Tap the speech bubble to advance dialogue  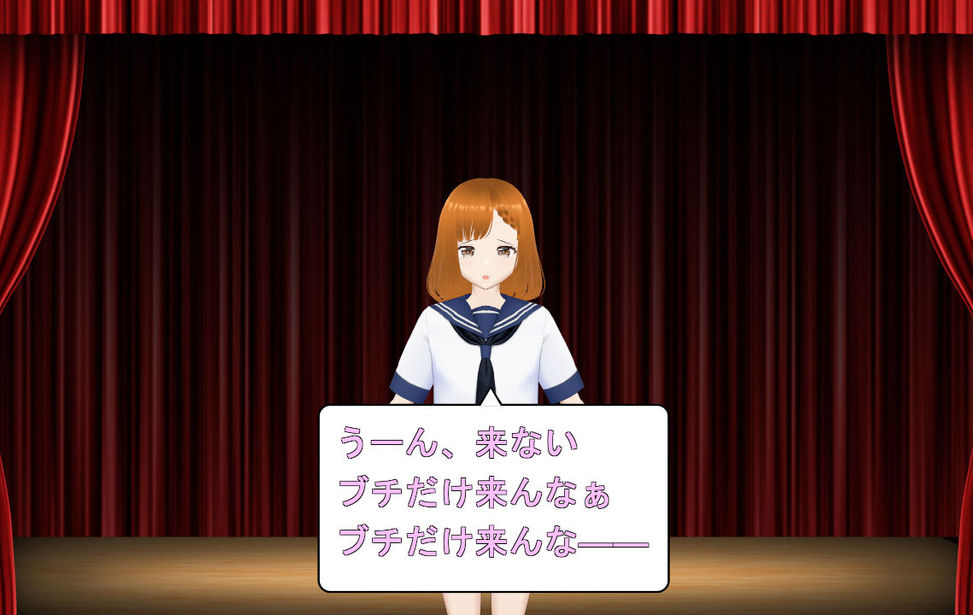tap(493, 497)
